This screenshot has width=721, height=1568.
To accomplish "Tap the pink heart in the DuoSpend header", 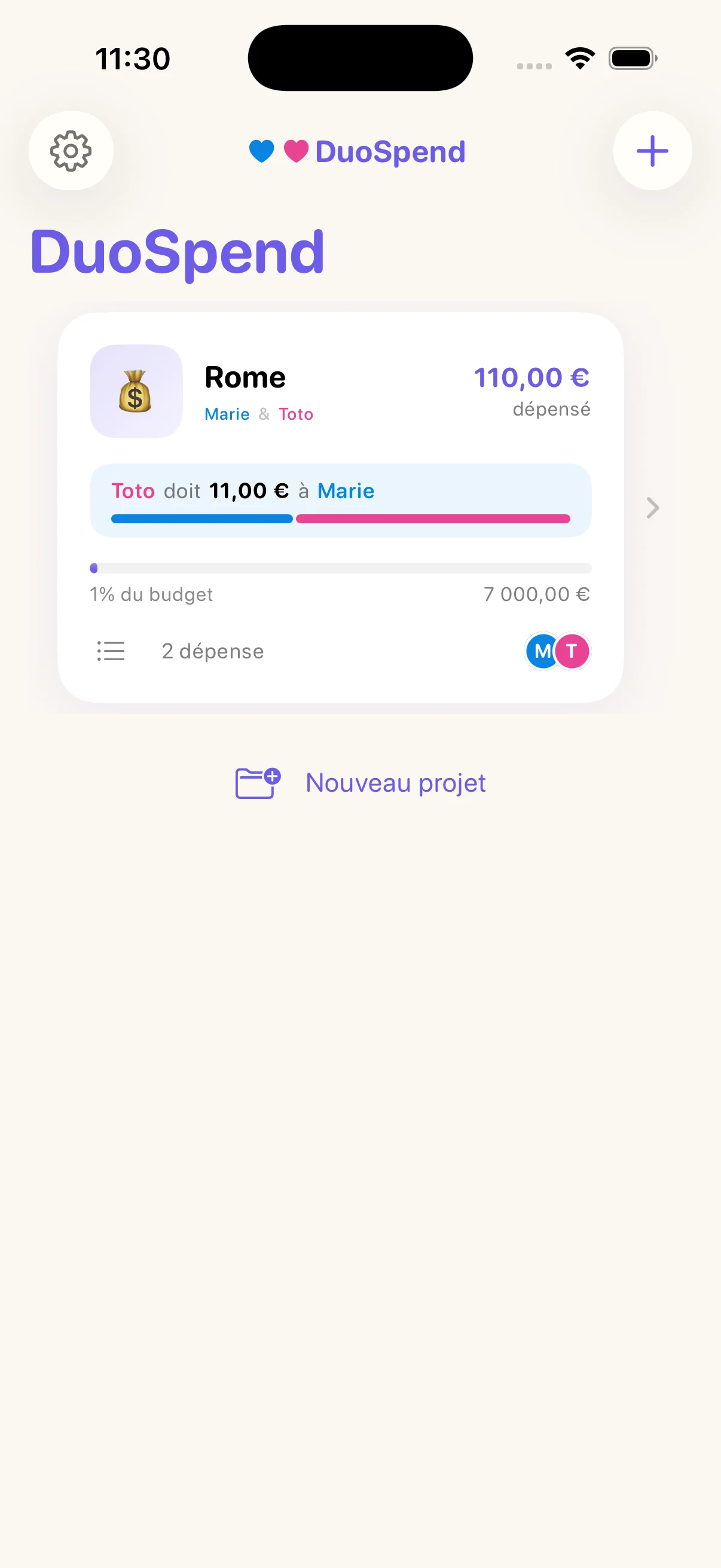I will click(296, 151).
